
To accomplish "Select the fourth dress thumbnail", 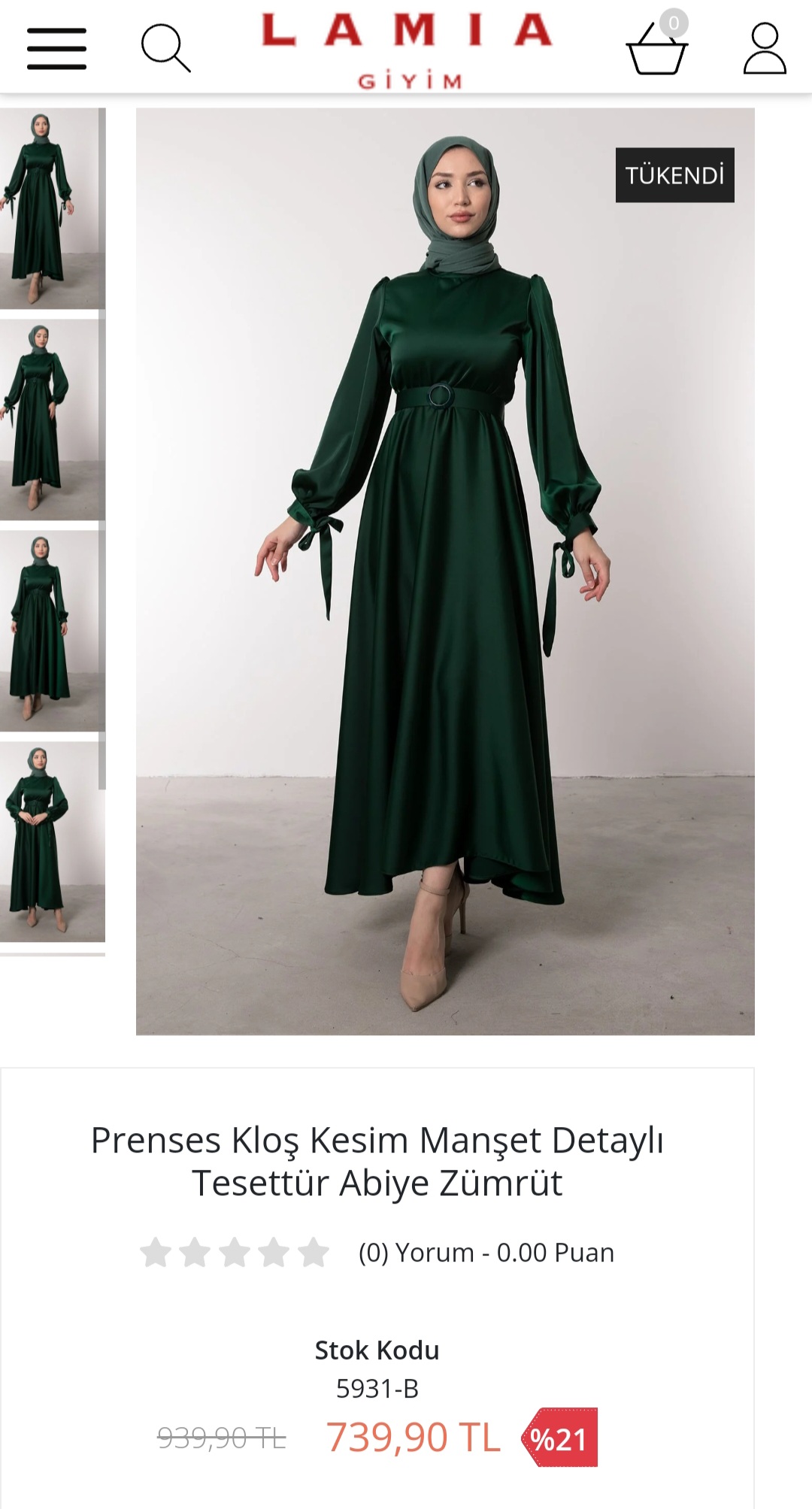I will 50,842.
